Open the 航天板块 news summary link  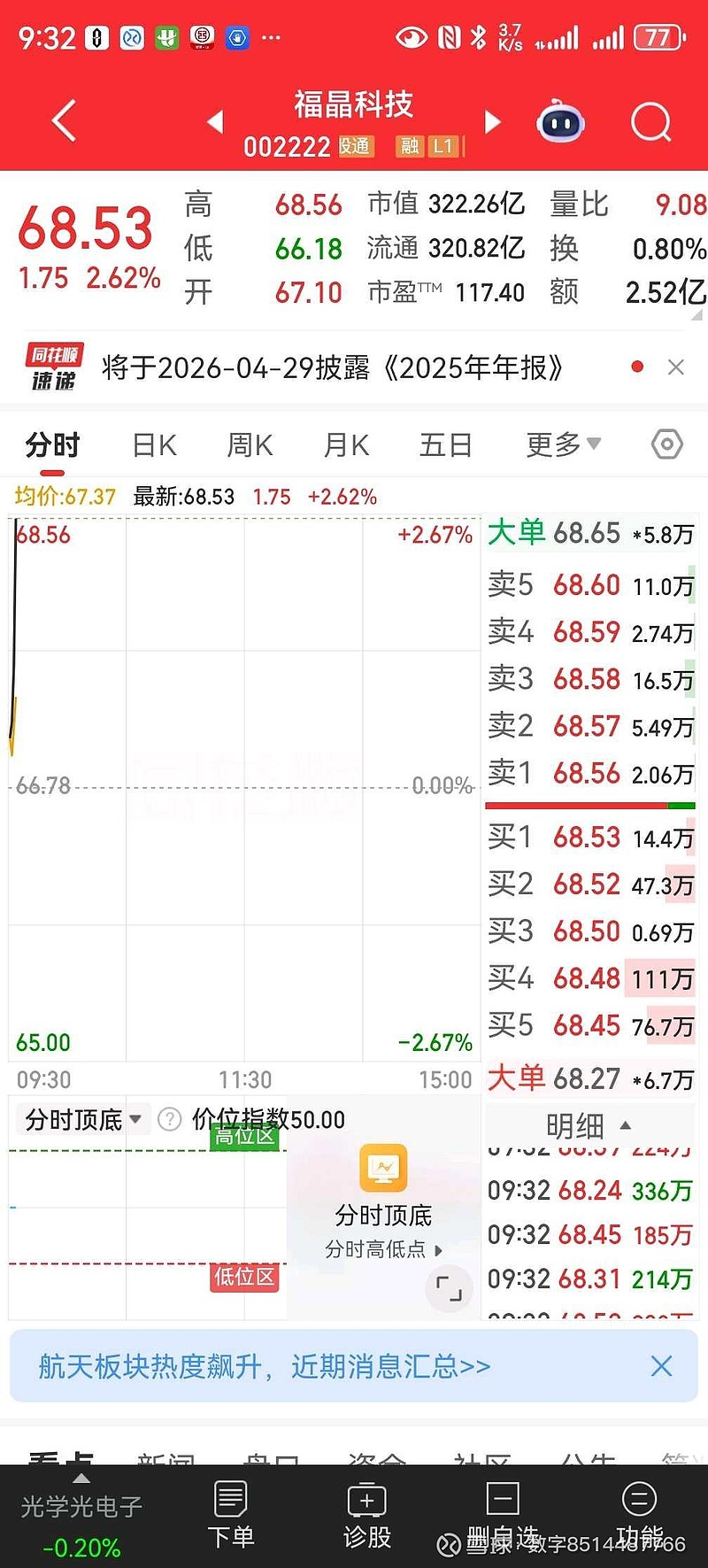tap(265, 1366)
